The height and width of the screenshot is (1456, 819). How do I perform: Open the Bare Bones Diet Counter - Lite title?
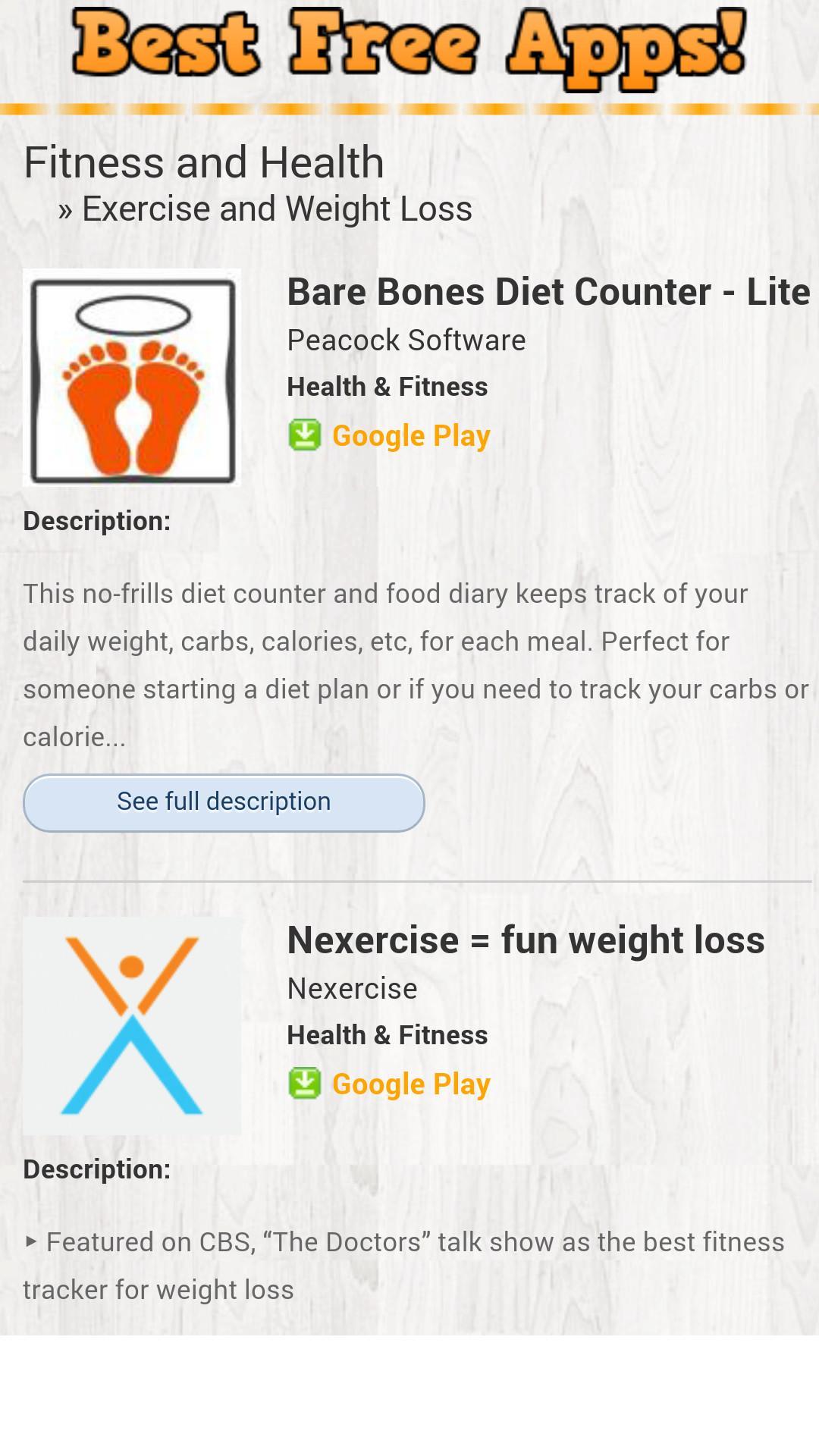pos(548,291)
